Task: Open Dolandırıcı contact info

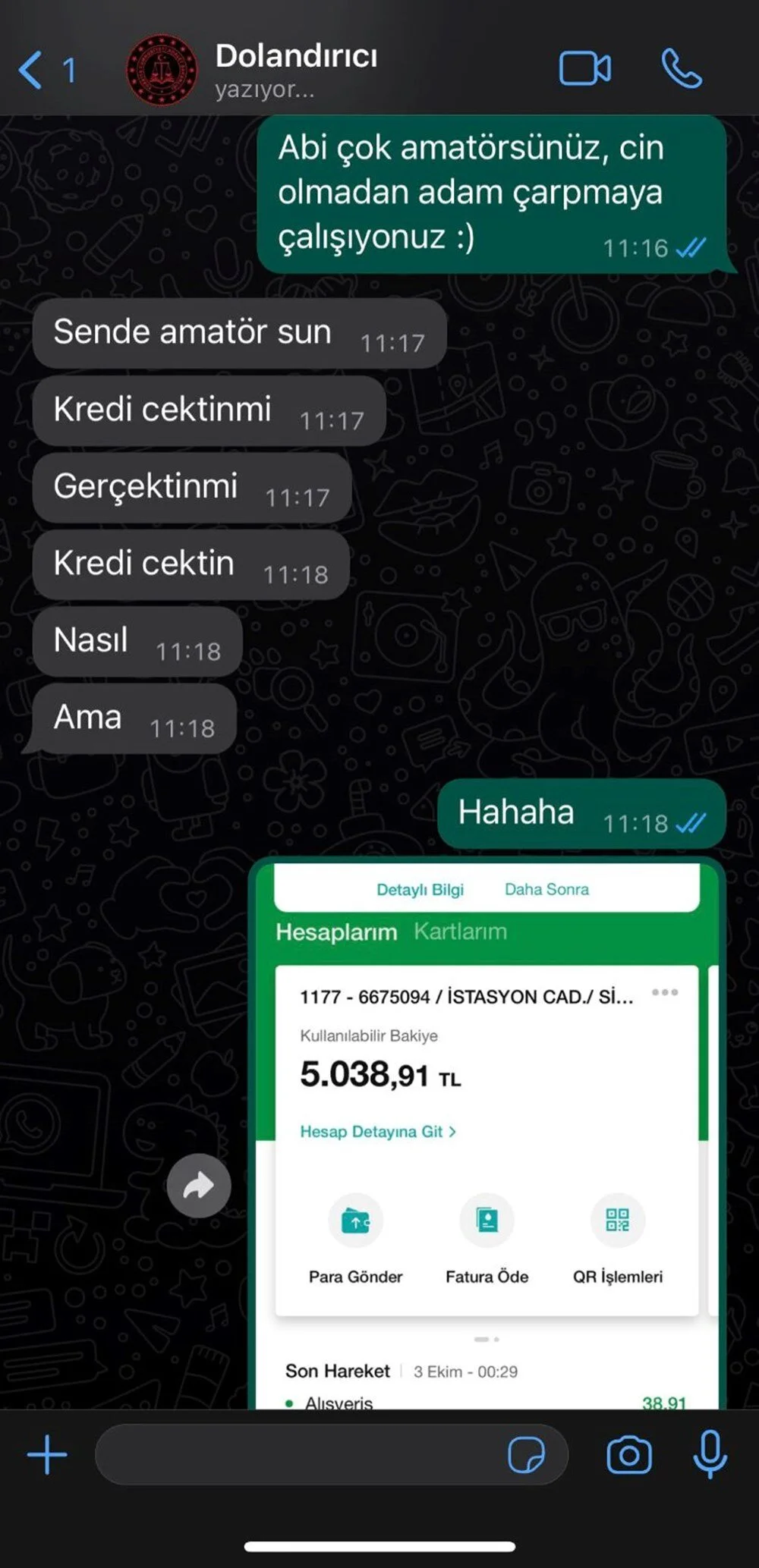Action: click(x=296, y=70)
